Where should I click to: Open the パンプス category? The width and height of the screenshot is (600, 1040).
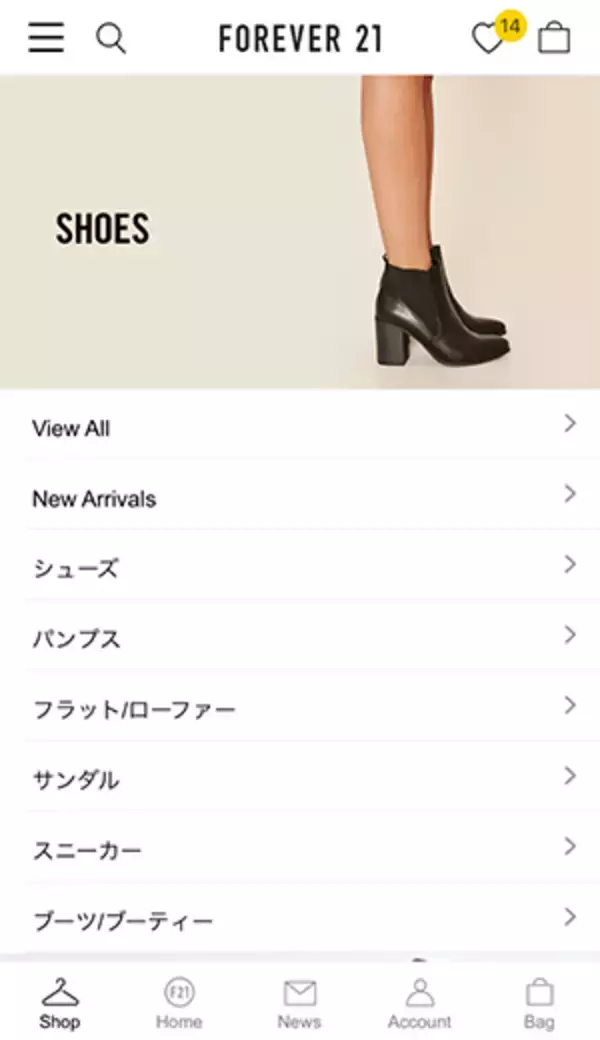pyautogui.click(x=300, y=638)
